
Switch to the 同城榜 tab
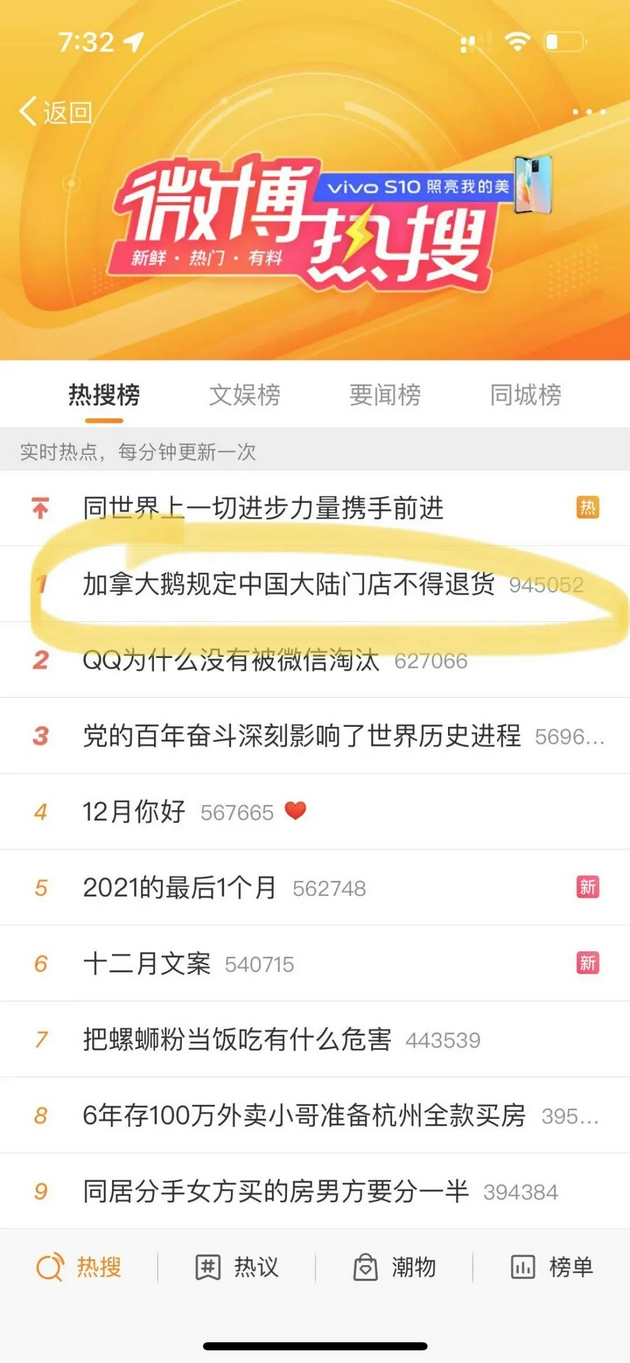pos(525,395)
